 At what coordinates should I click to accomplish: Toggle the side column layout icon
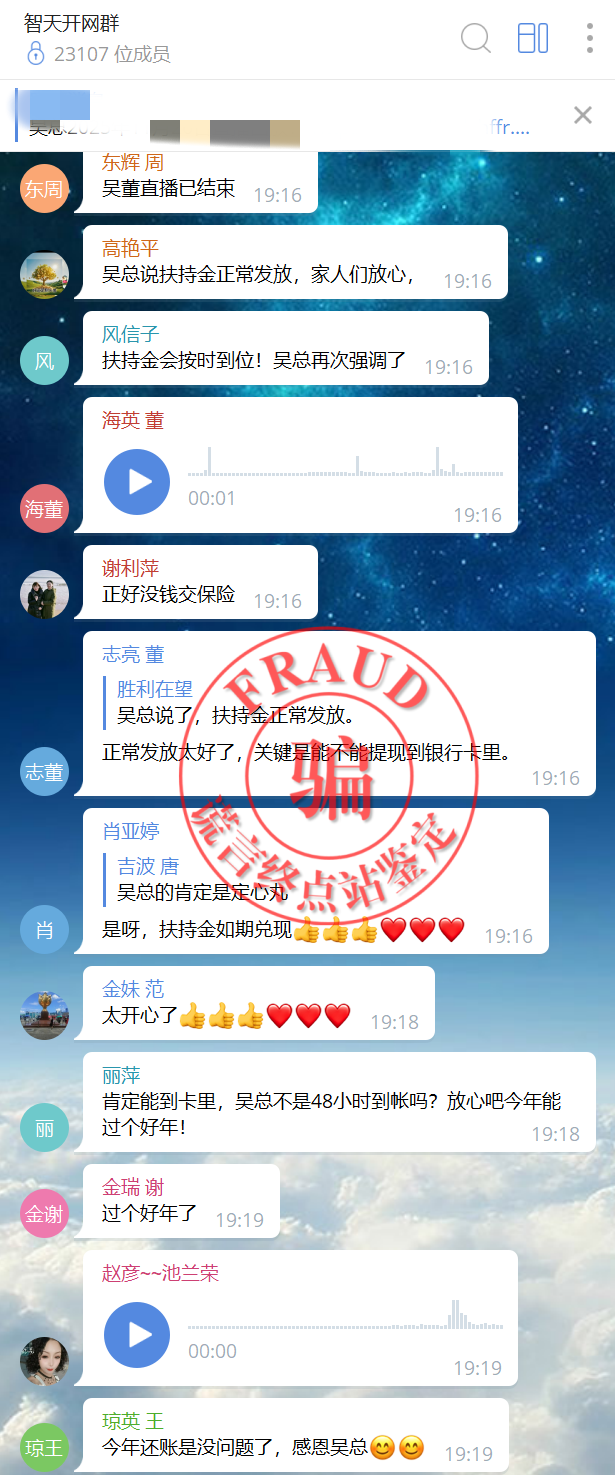(532, 38)
